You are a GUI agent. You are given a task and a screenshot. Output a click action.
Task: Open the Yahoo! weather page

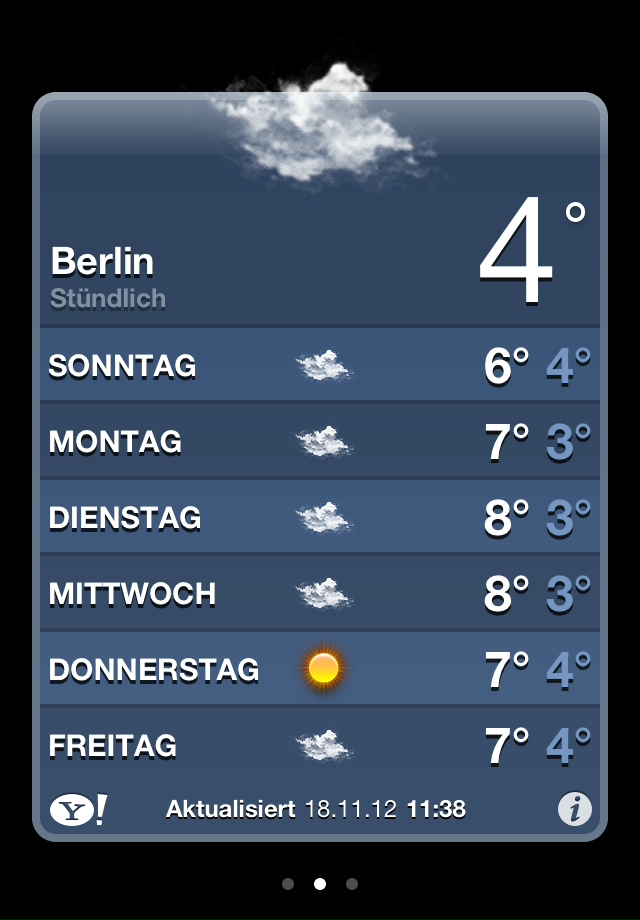78,809
